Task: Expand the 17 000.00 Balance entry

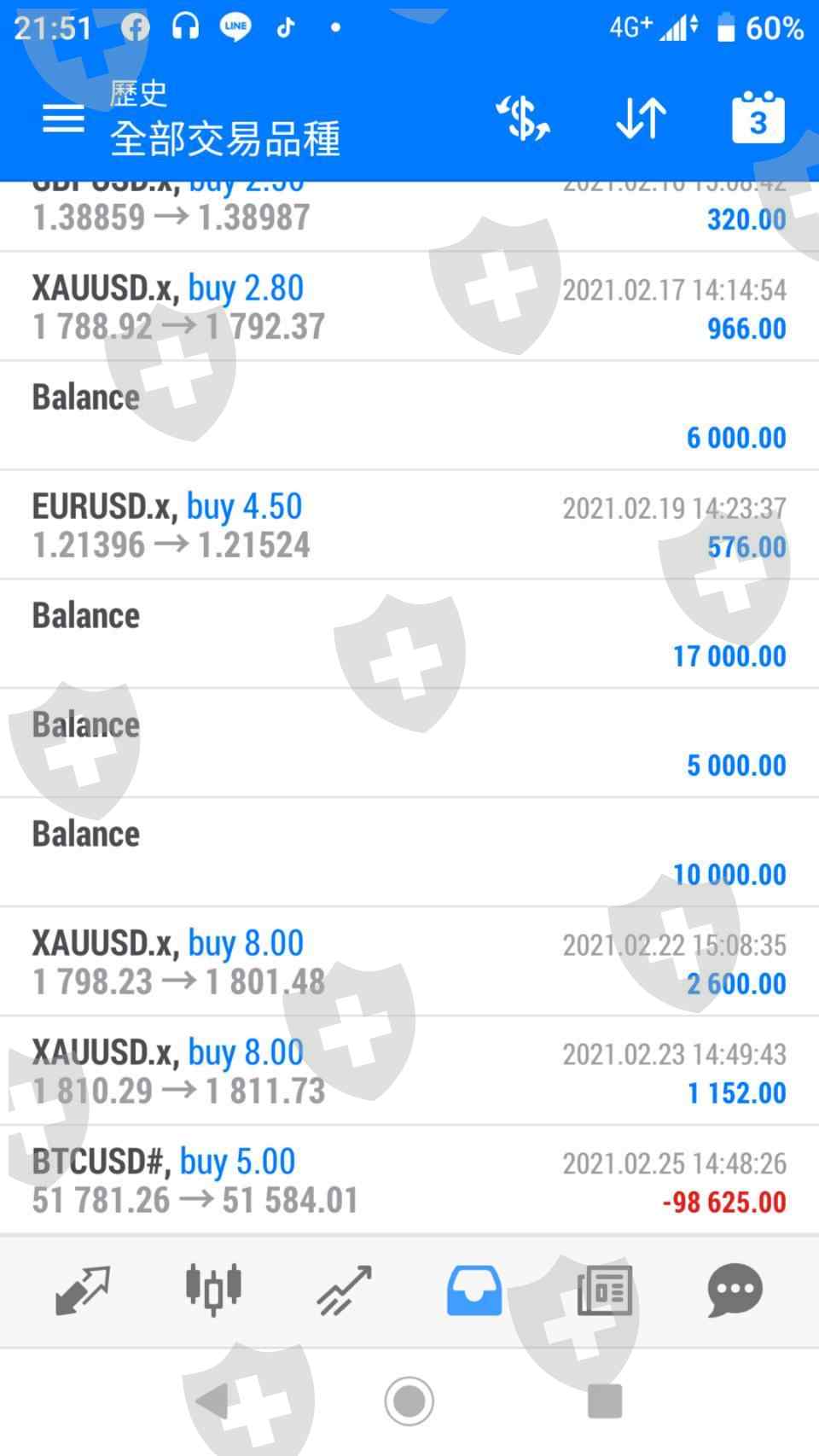Action: 409,635
